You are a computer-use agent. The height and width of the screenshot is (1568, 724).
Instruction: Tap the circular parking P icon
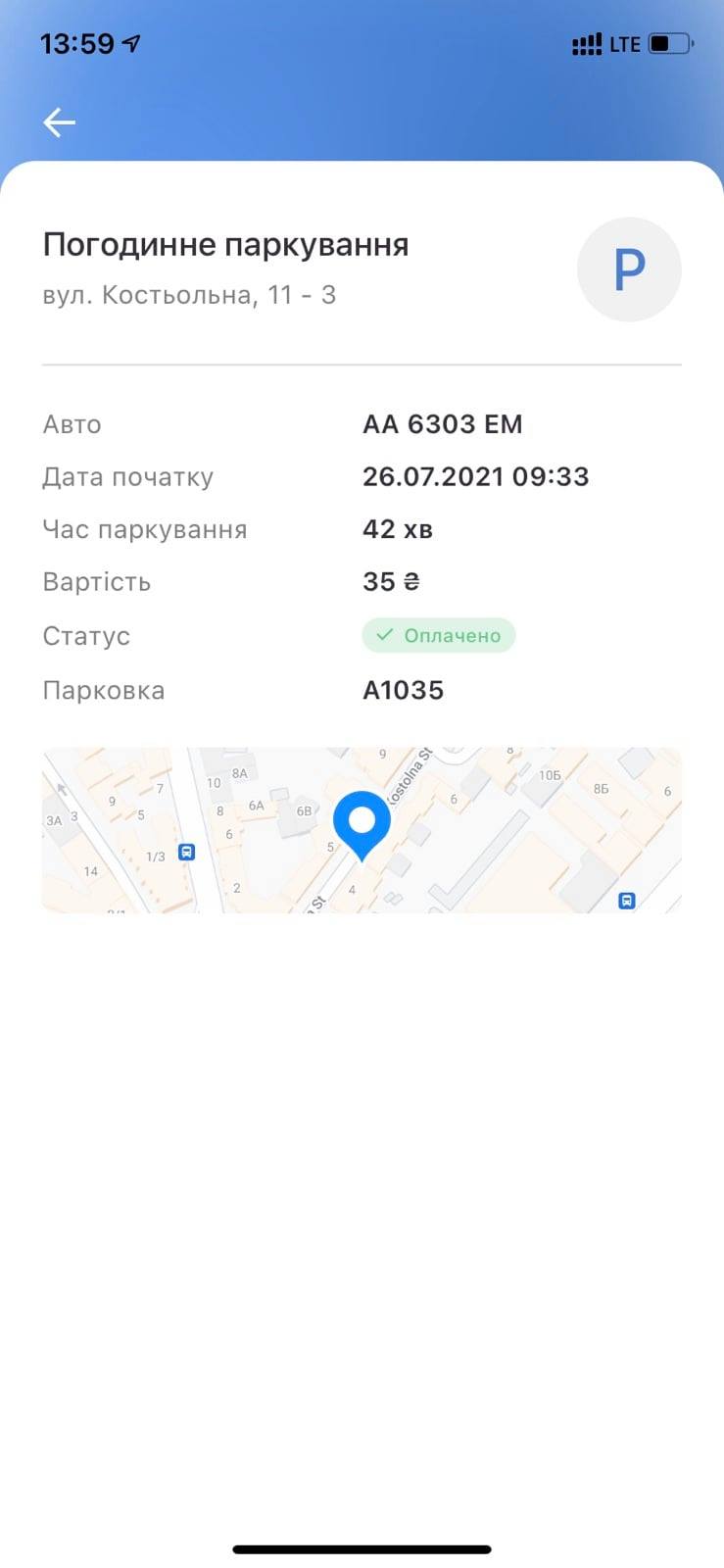tap(630, 269)
